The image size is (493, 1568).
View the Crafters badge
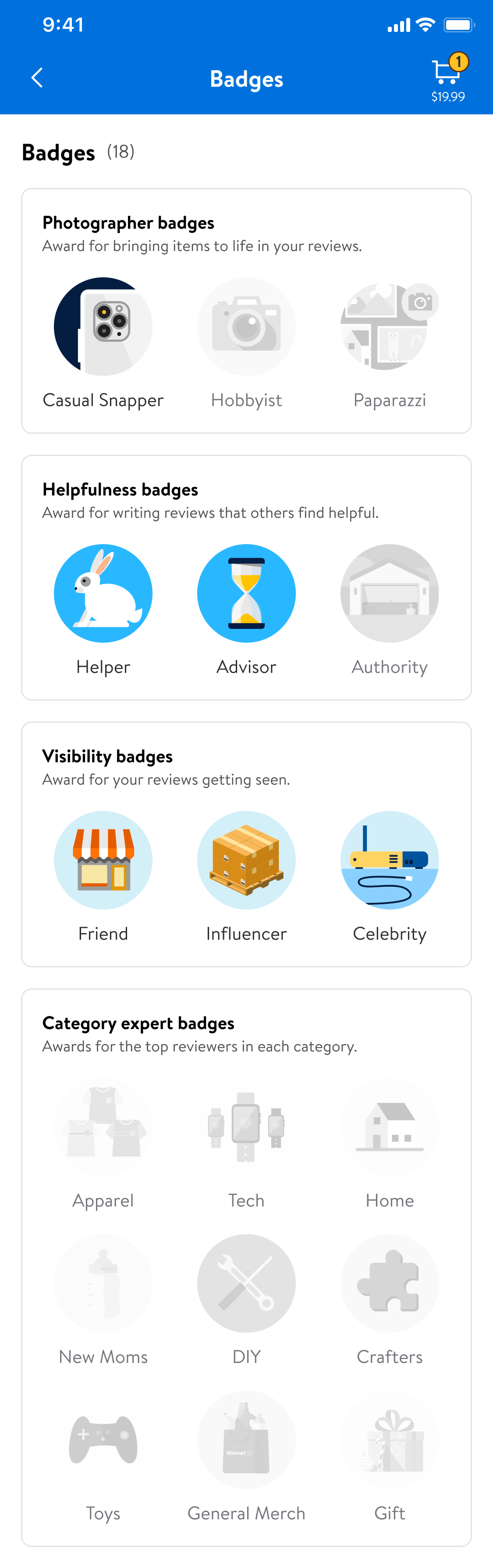(390, 1284)
